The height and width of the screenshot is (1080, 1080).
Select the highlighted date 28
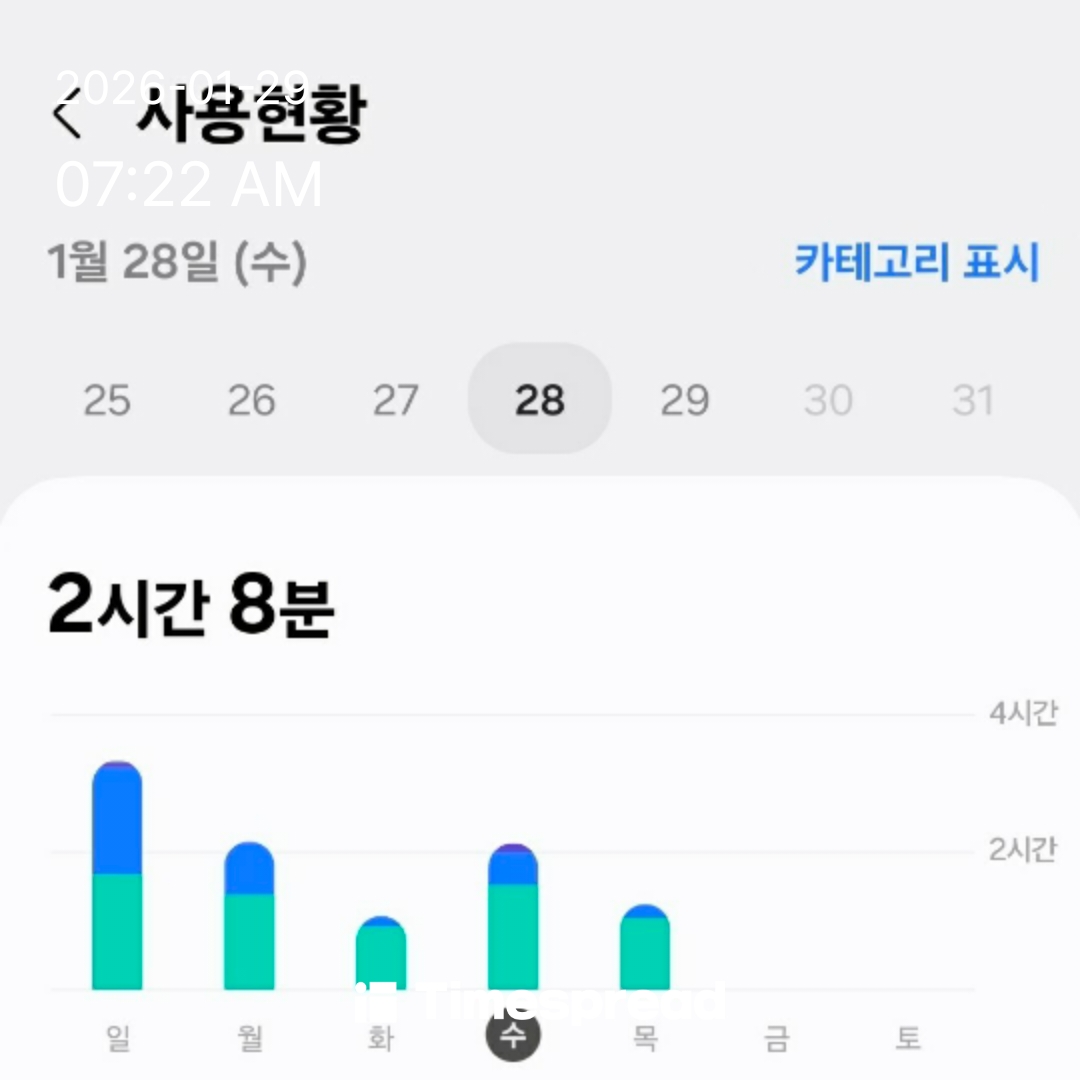click(539, 400)
